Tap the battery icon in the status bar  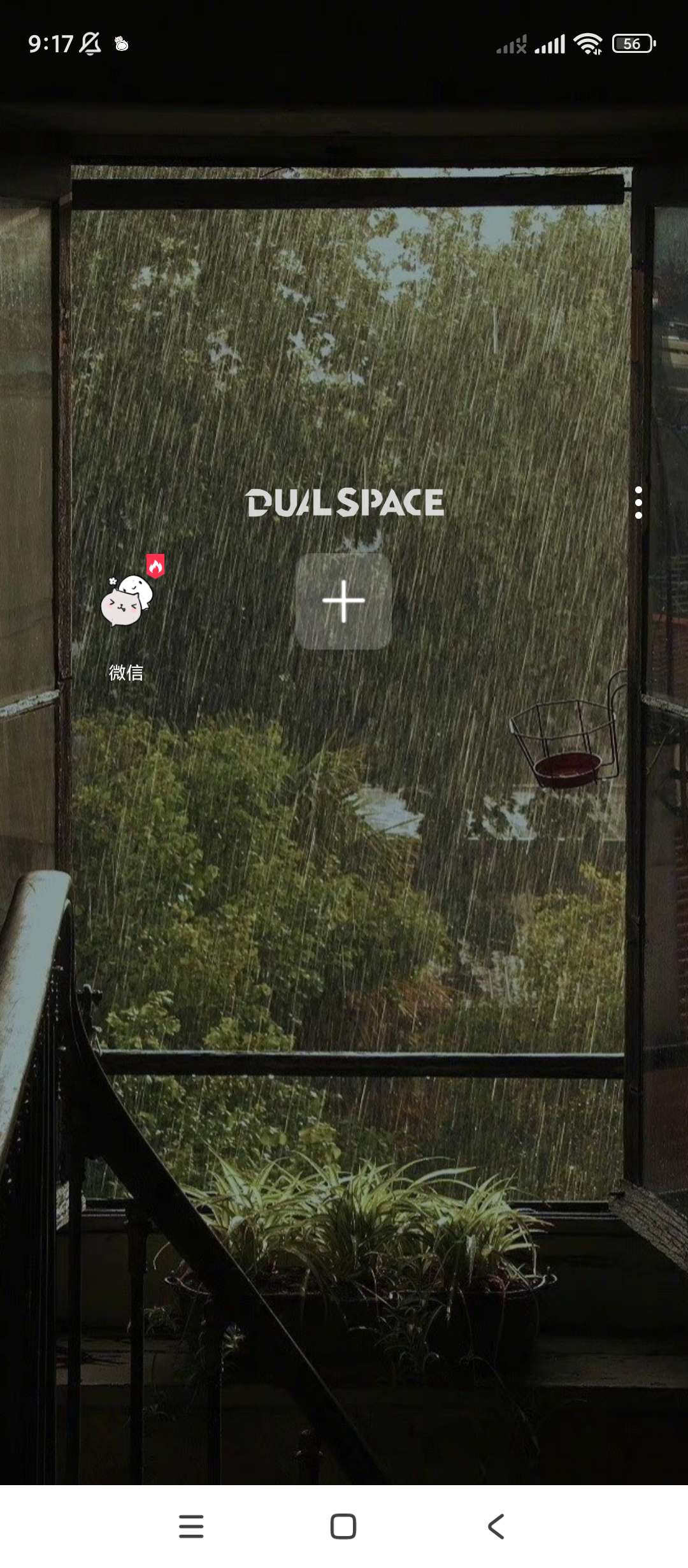click(633, 43)
